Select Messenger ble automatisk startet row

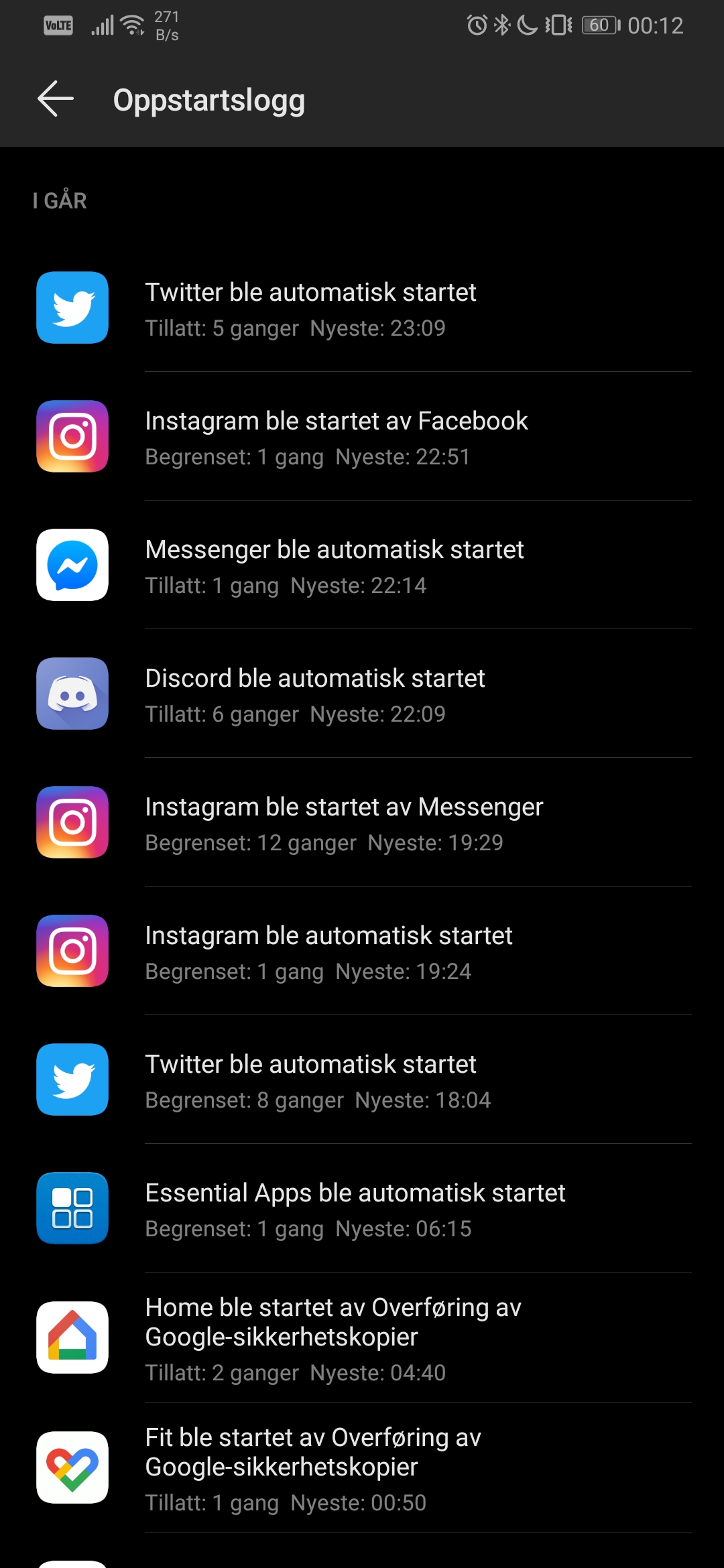pos(362,566)
